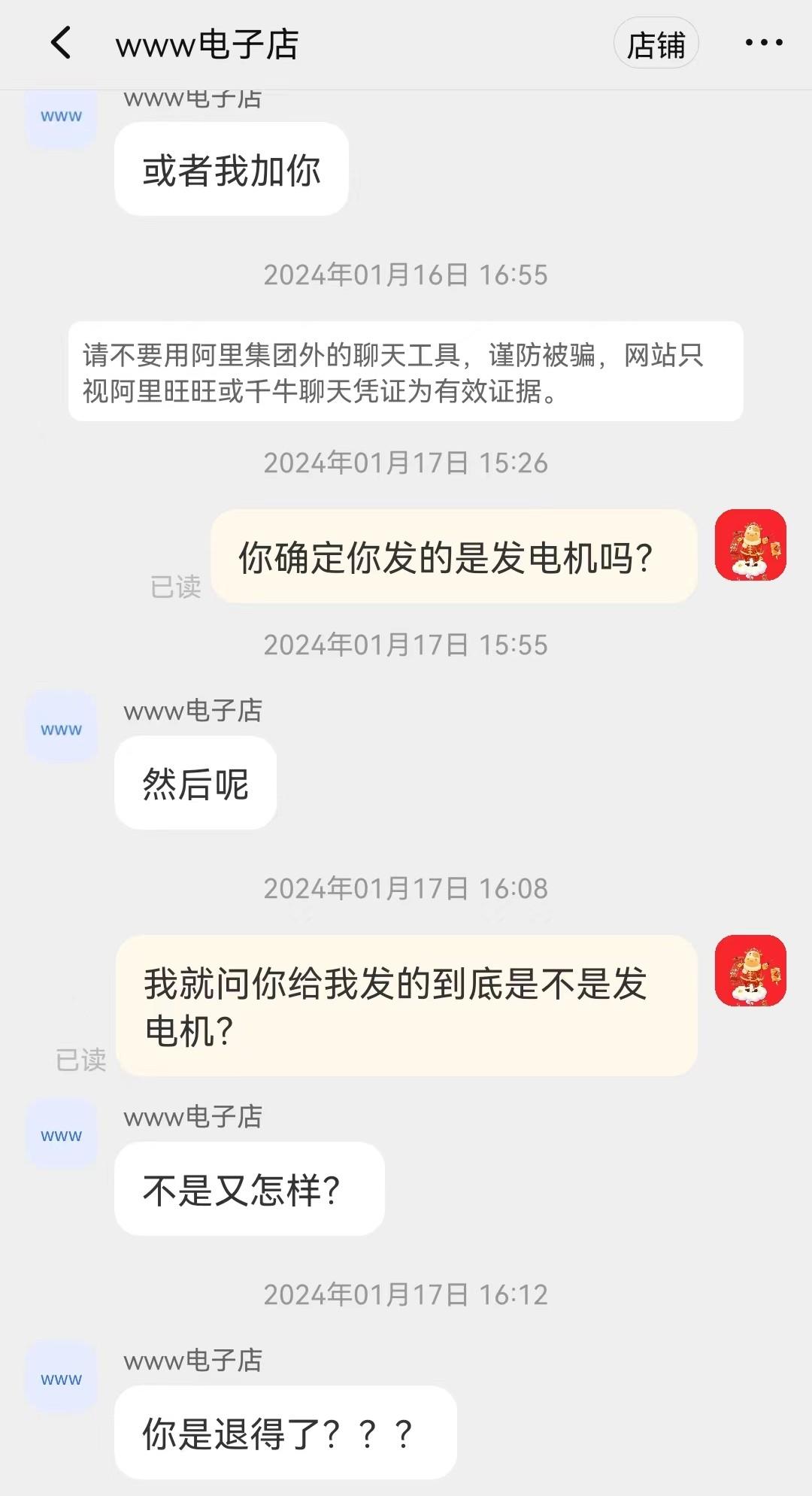
Task: Select the '不是又怎样?' reply bubble
Action: (x=250, y=1189)
